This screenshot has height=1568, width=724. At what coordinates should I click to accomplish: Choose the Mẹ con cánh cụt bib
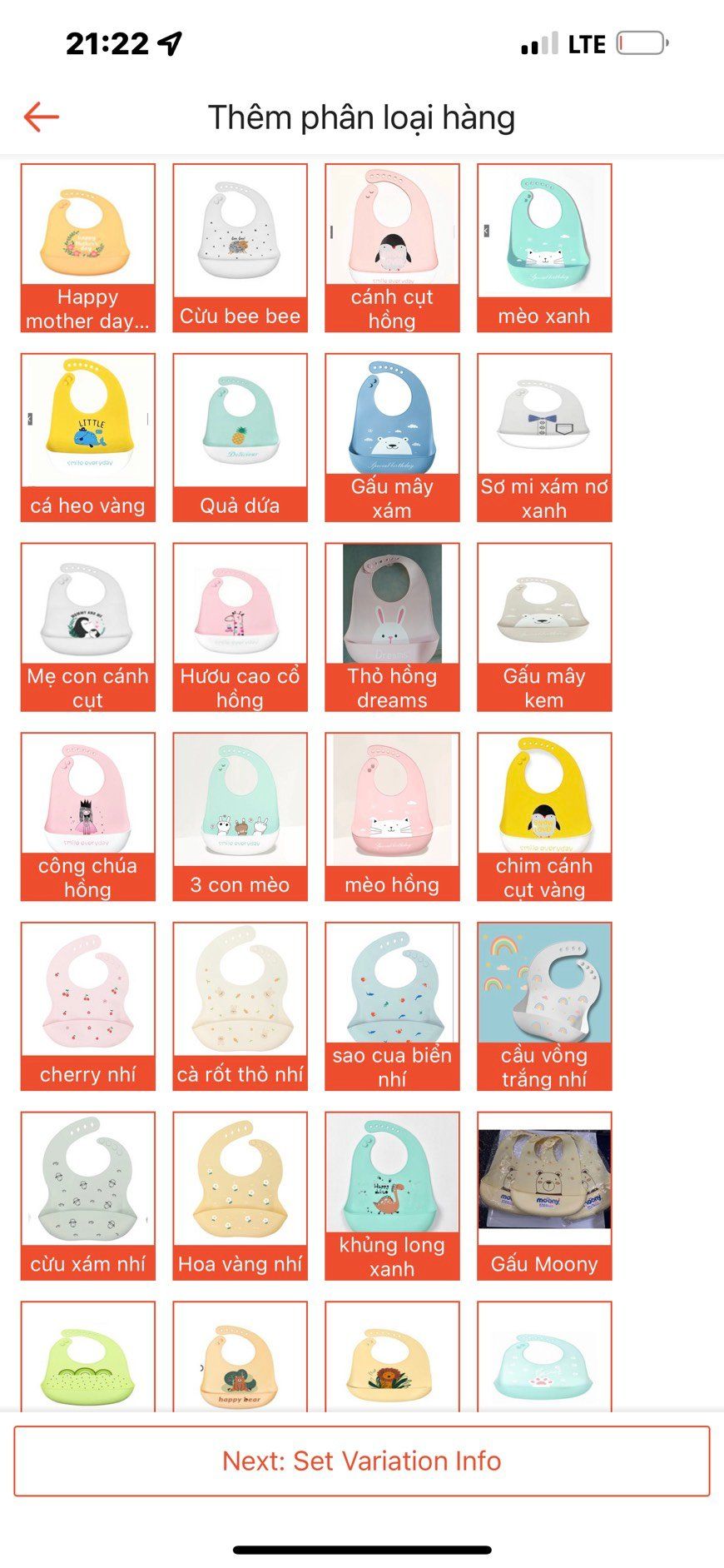(88, 627)
